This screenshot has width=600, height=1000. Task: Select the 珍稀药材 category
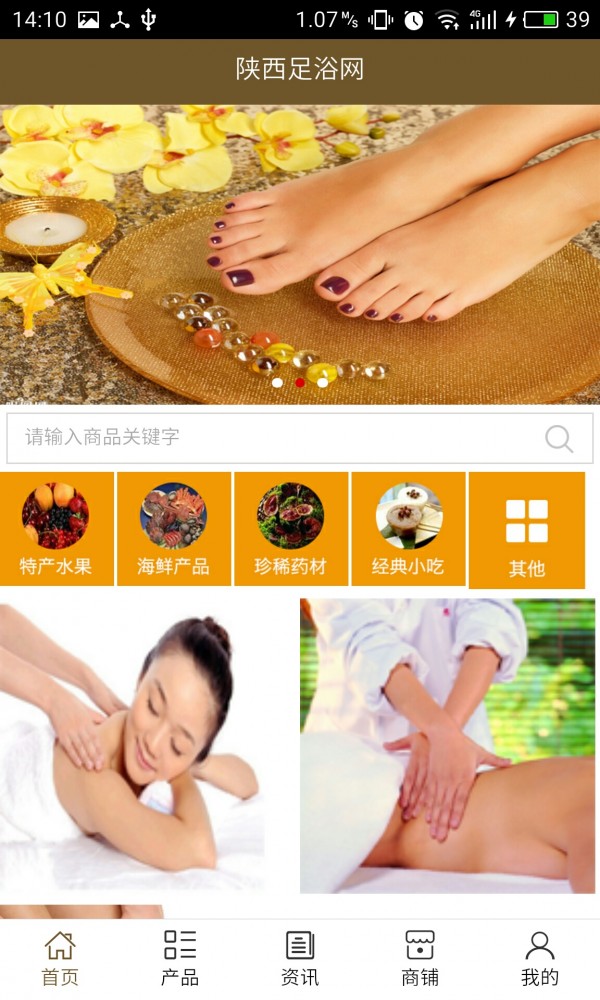point(290,529)
